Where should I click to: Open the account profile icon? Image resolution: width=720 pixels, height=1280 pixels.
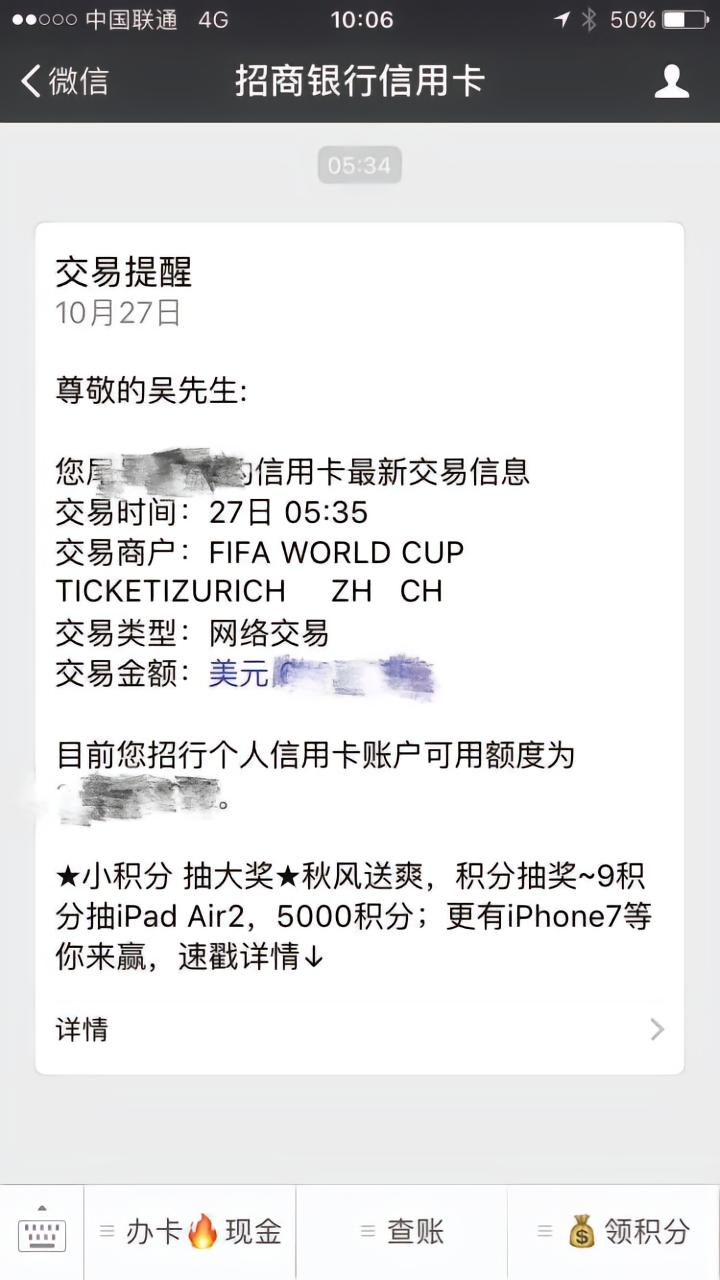tap(671, 81)
